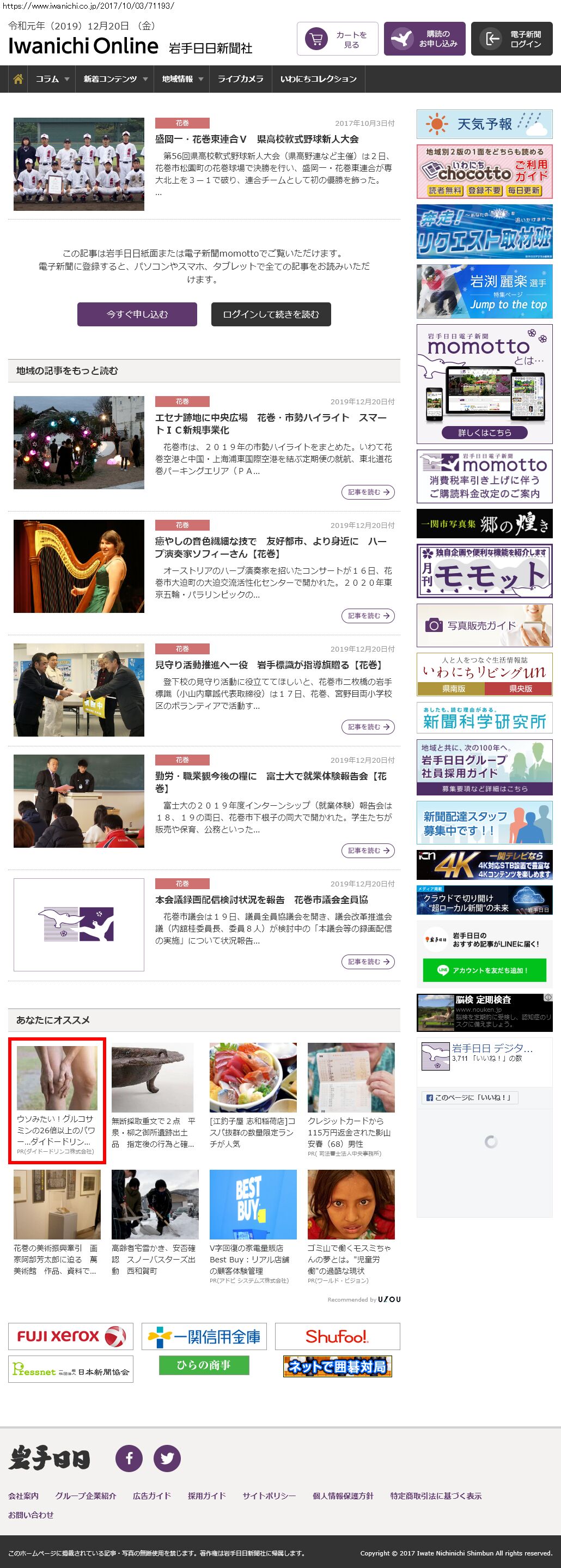The width and height of the screenshot is (561, 1568).
Task: Read the エセナ跡地に中央広場 article
Action: (x=270, y=424)
